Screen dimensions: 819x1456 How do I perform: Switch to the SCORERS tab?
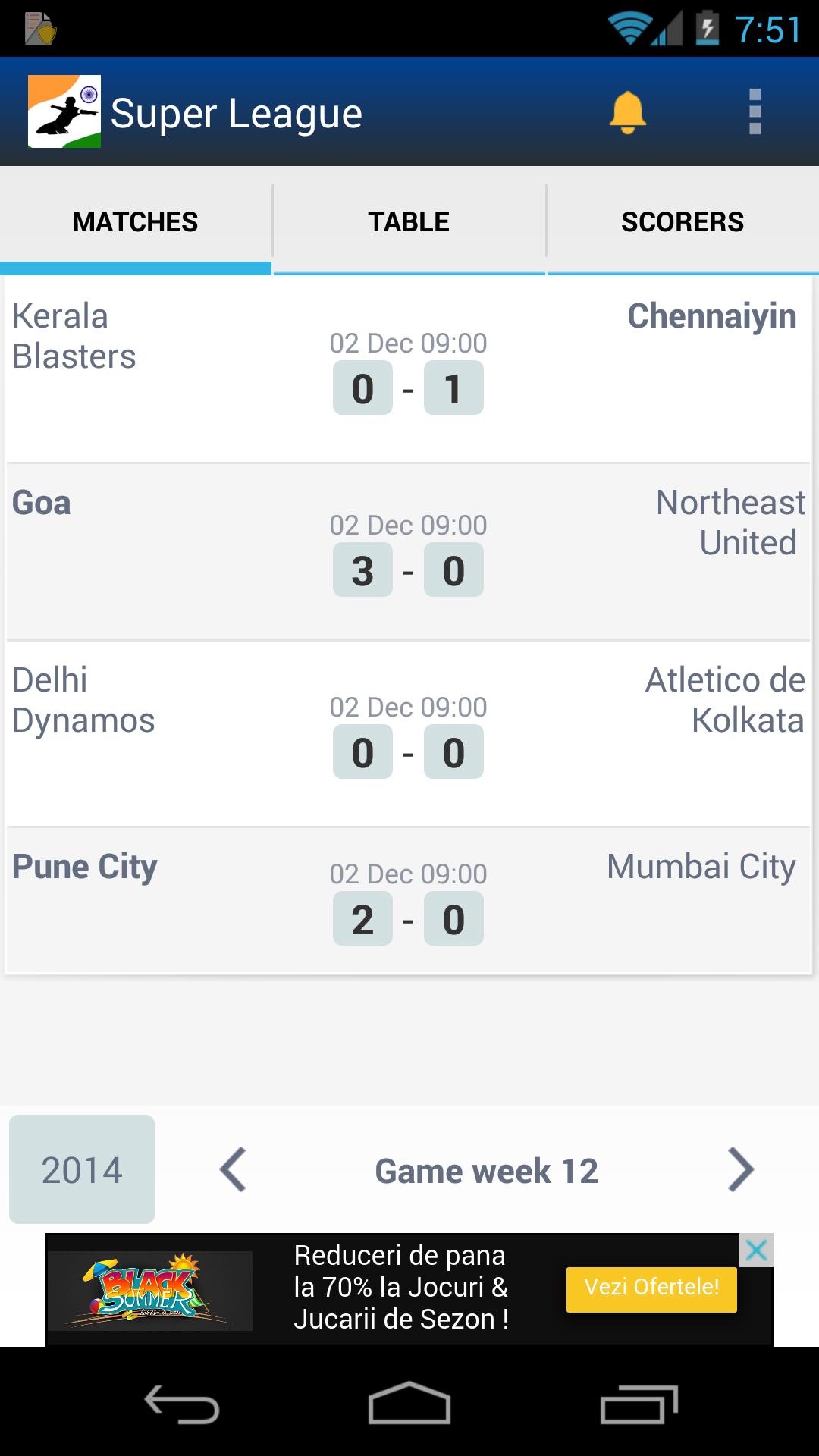coord(682,221)
